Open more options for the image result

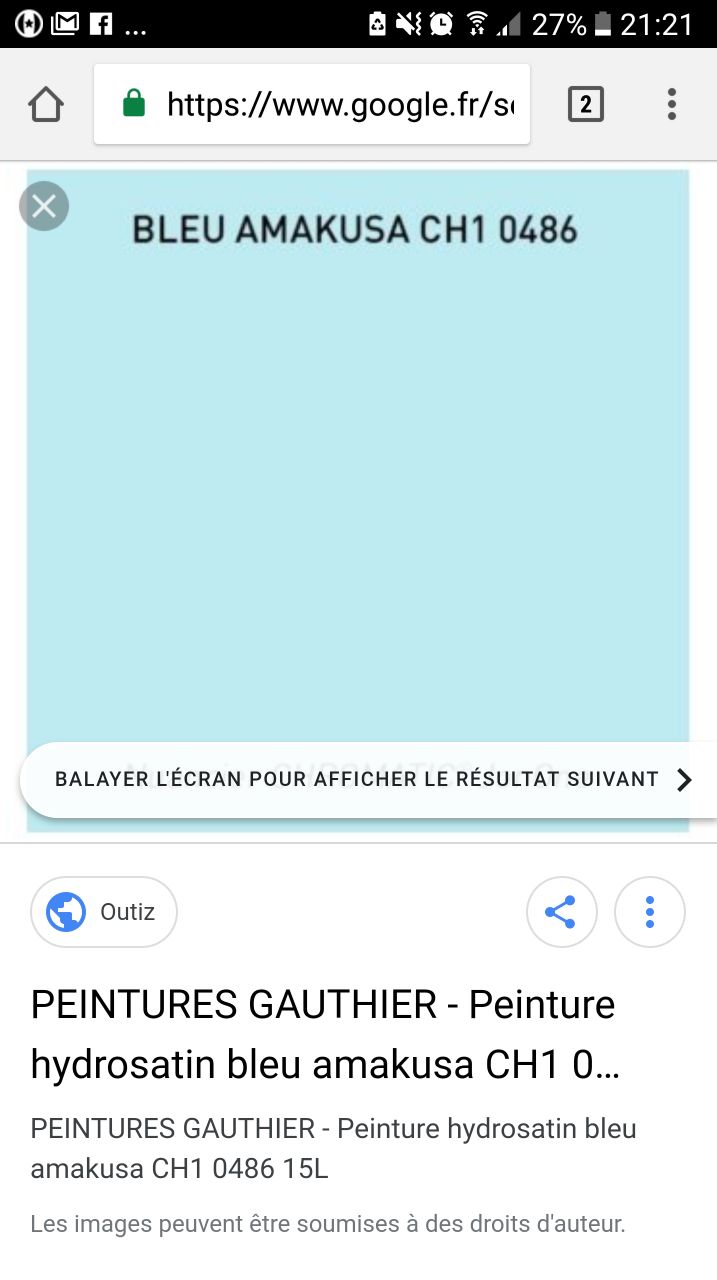click(649, 912)
